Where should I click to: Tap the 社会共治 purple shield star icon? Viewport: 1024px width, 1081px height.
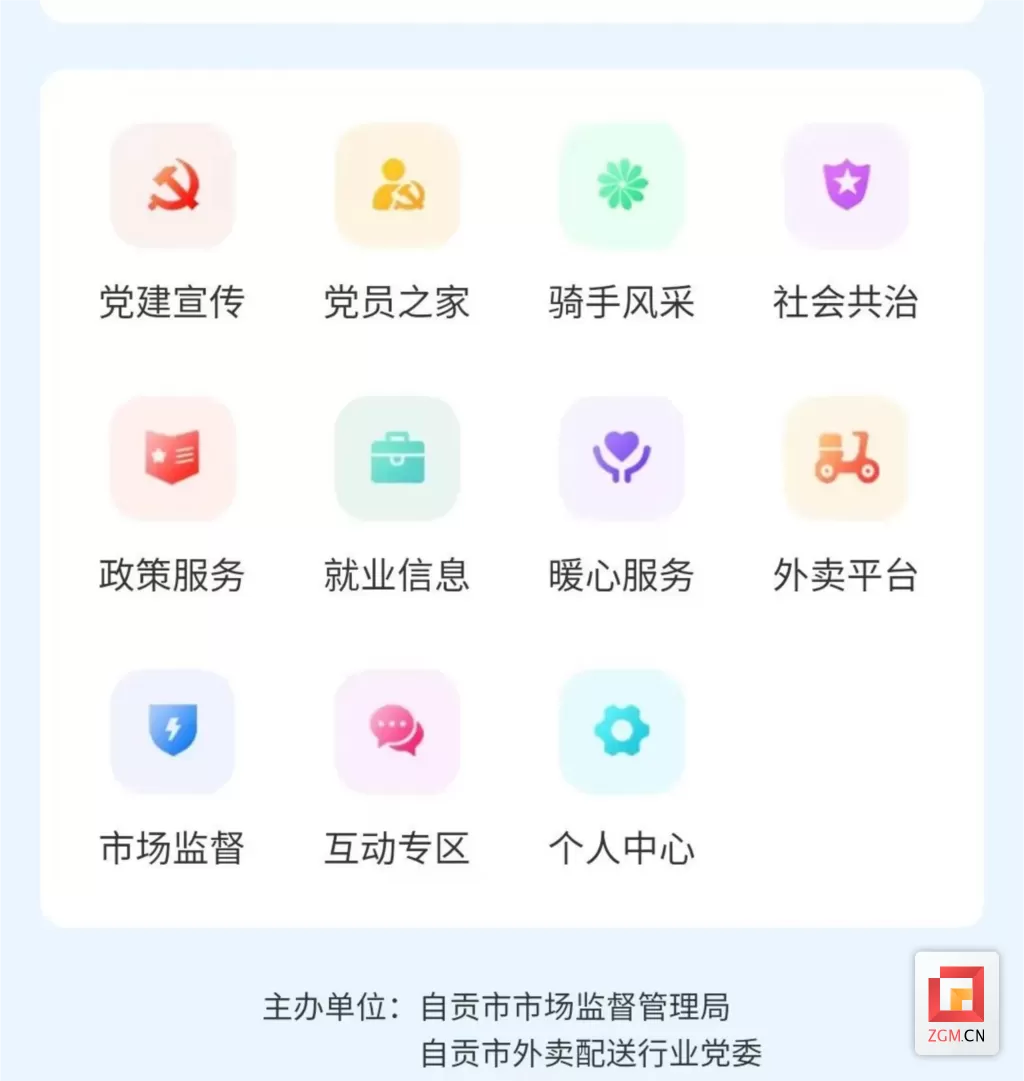coord(846,186)
